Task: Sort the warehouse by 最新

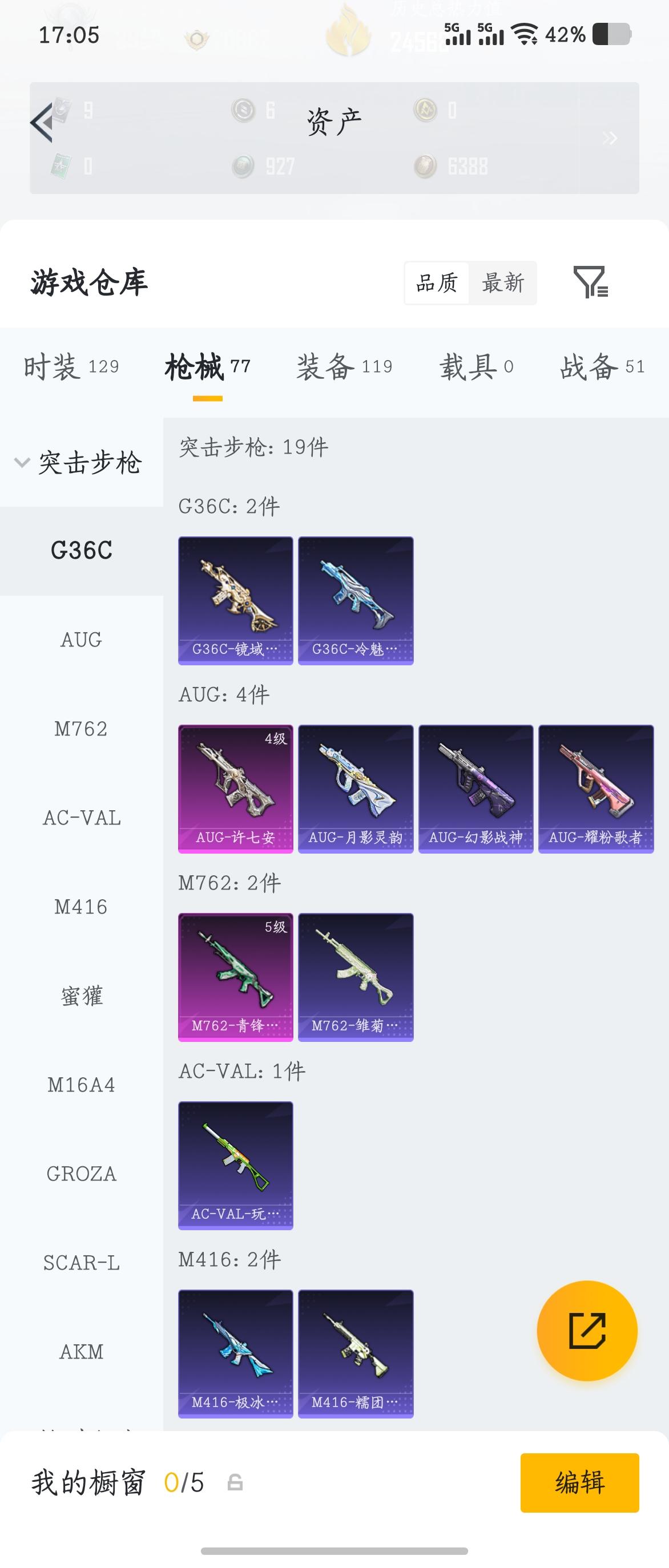Action: [503, 283]
